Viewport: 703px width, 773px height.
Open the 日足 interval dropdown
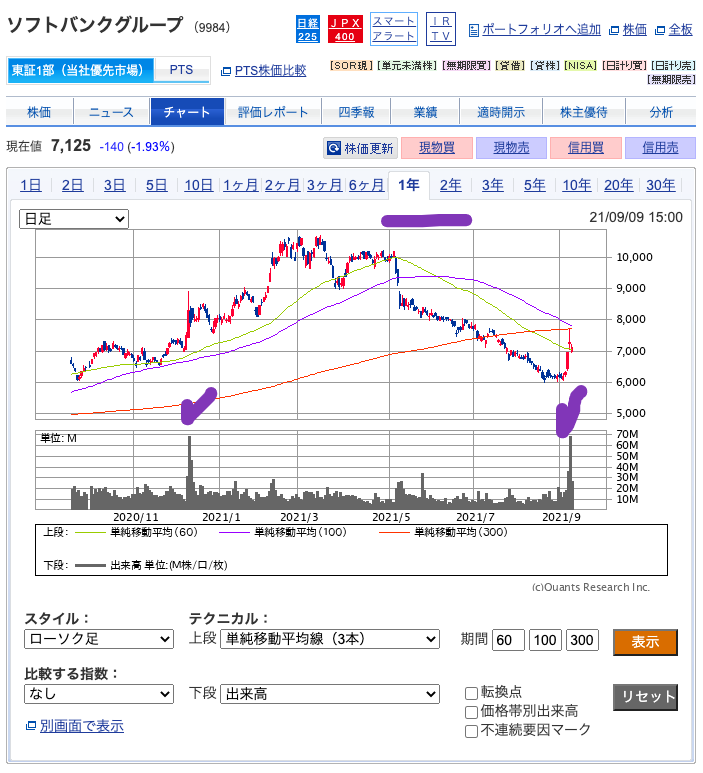tap(74, 218)
